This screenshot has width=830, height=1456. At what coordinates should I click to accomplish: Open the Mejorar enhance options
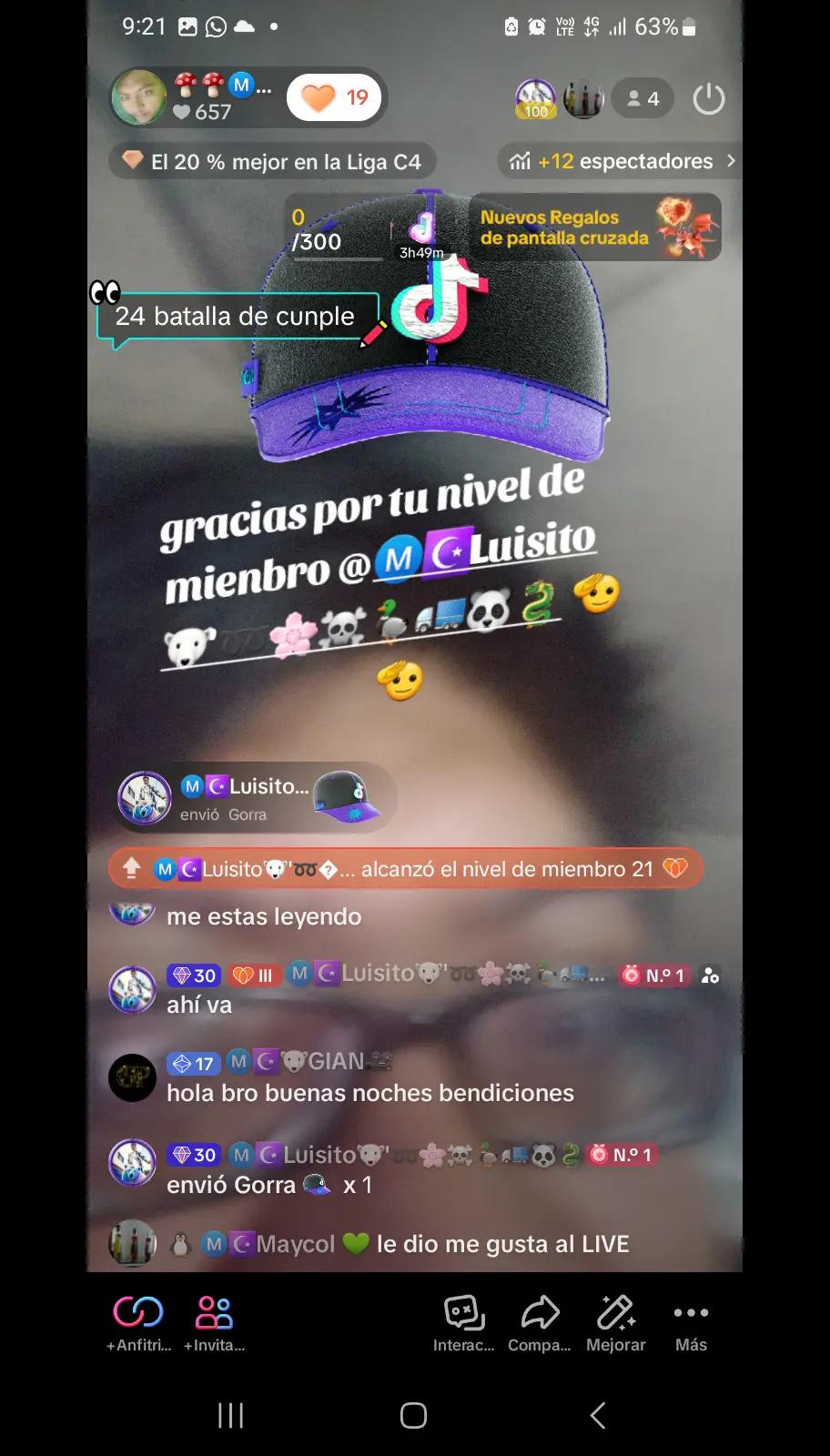[x=615, y=1322]
